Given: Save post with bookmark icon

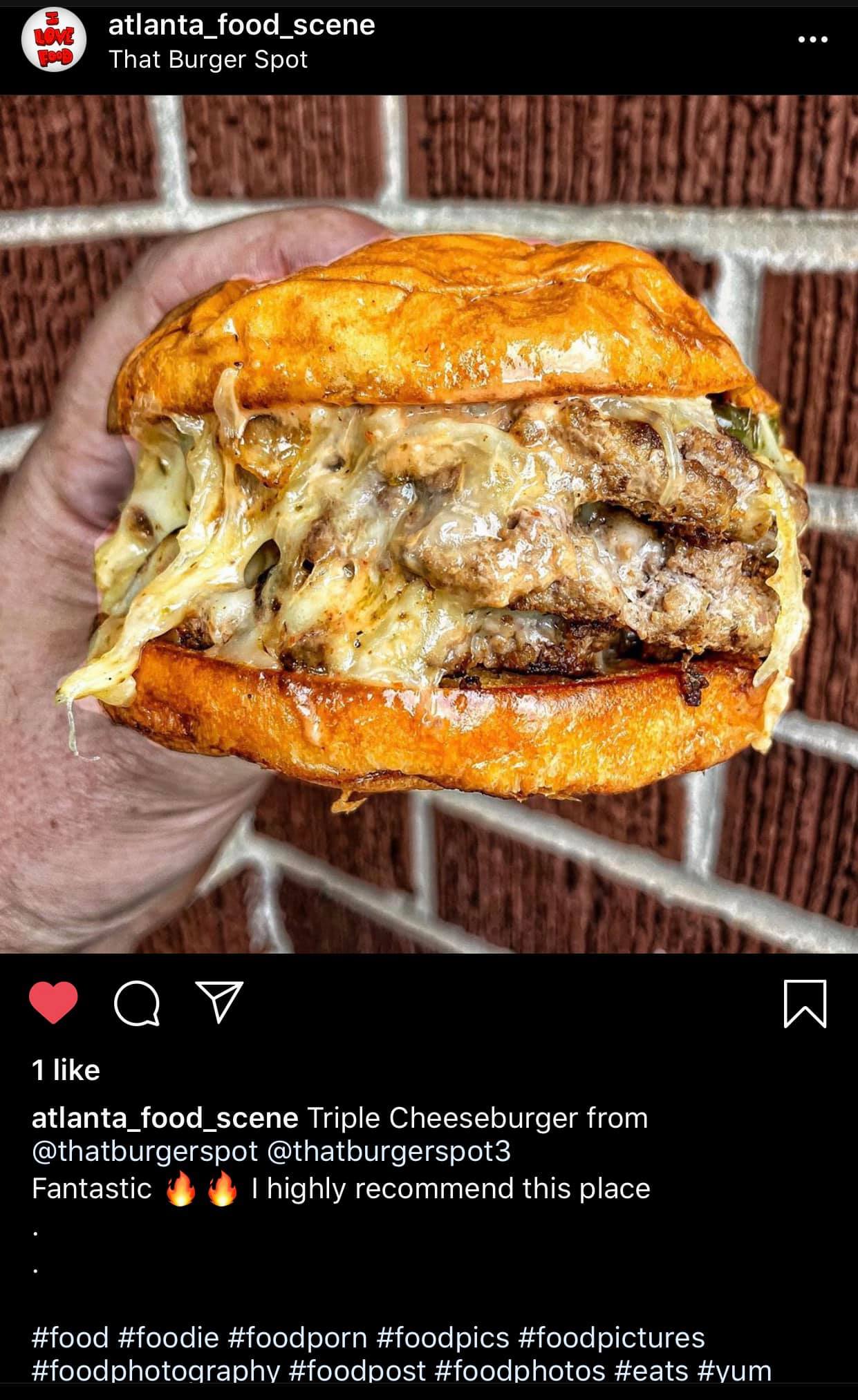Looking at the screenshot, I should point(805,1003).
